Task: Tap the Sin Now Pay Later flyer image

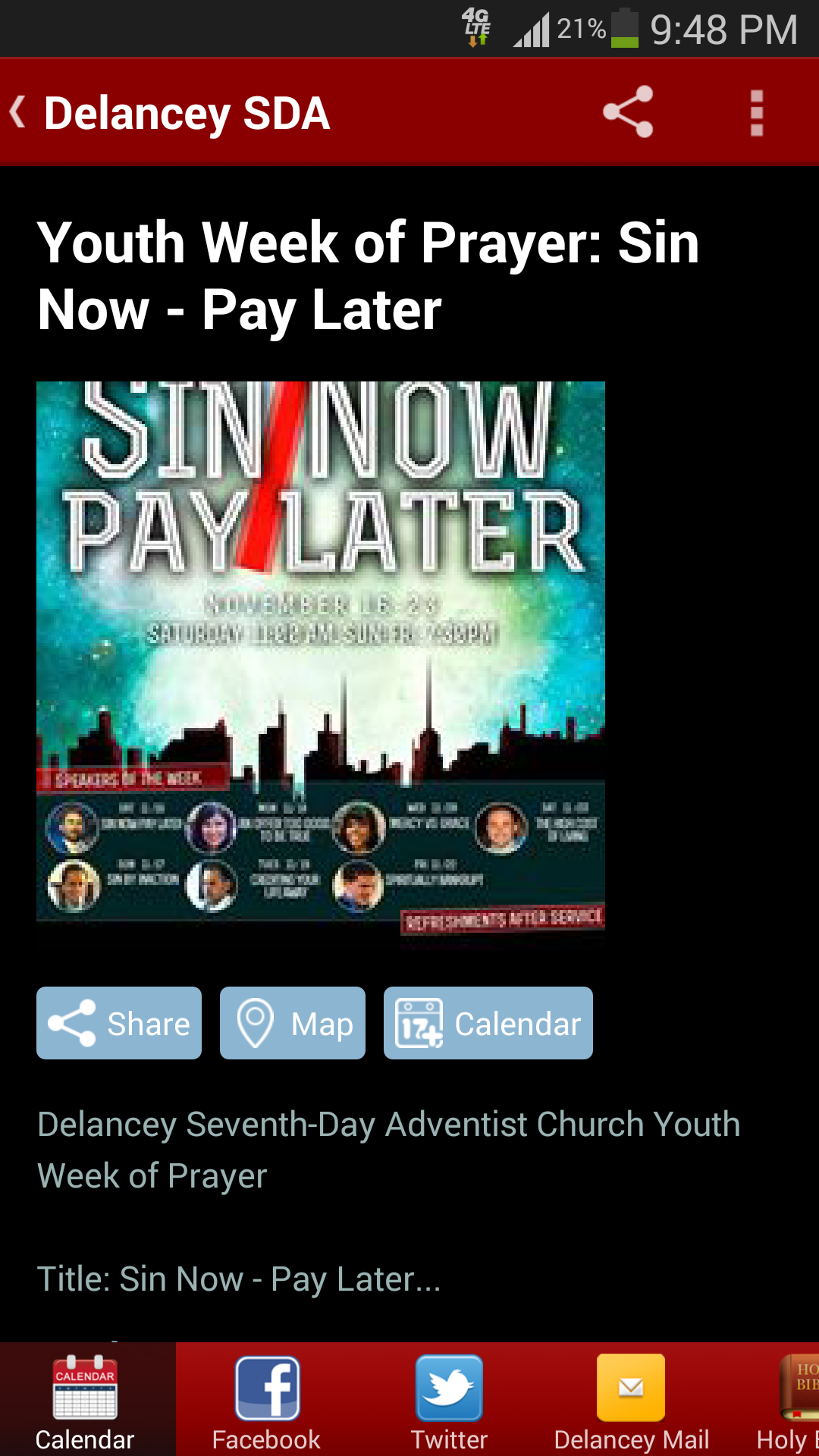Action: [321, 660]
